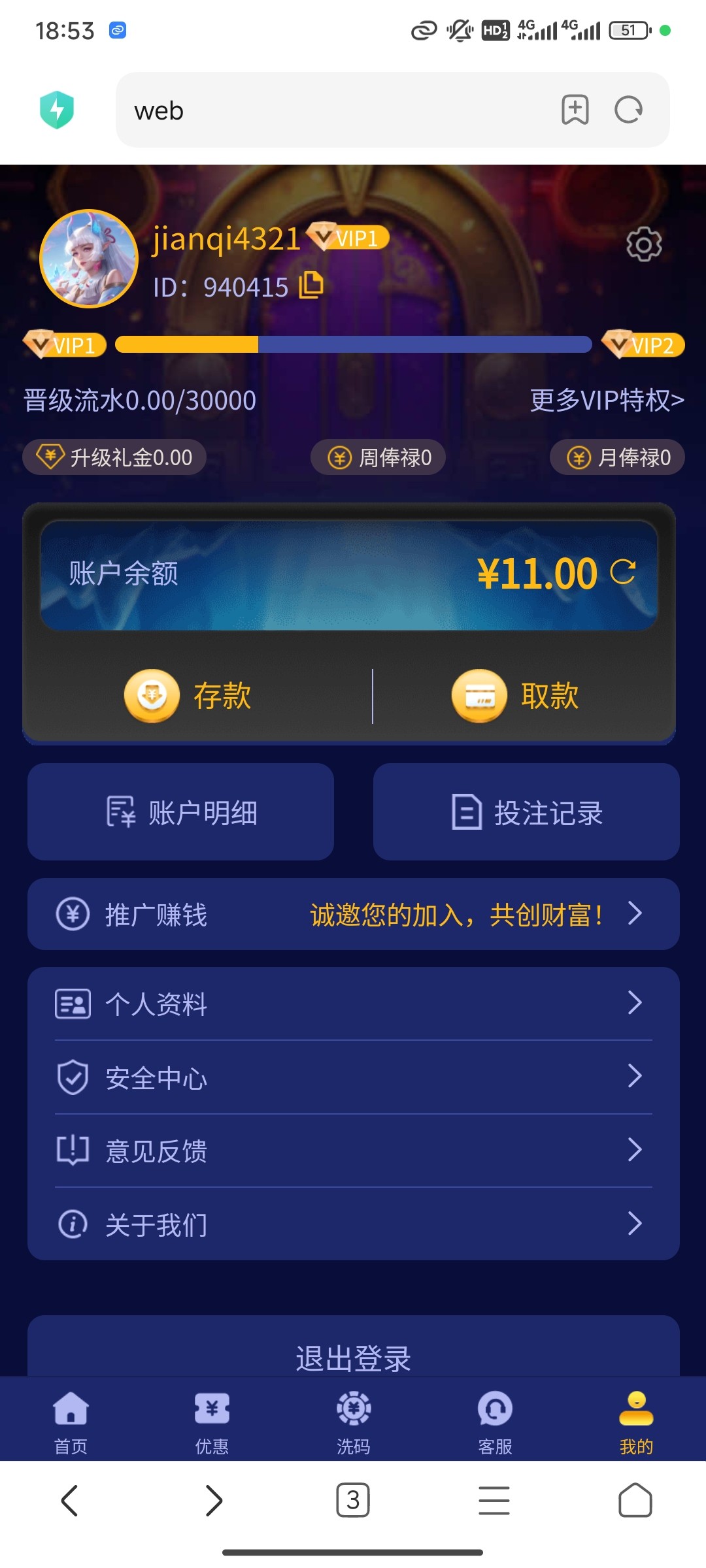
Task: Open the settings gear icon
Action: [644, 244]
